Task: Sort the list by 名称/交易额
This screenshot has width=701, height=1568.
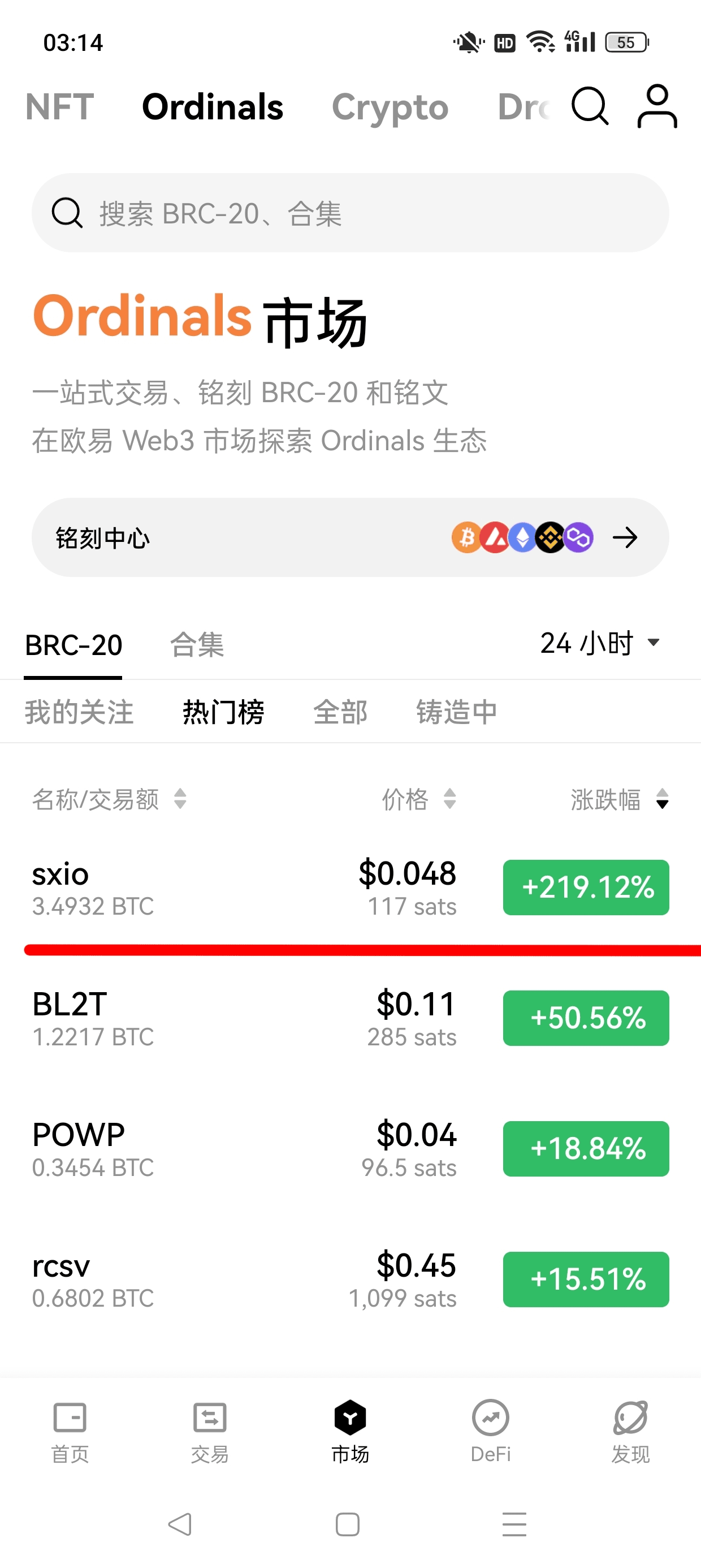Action: [110, 799]
